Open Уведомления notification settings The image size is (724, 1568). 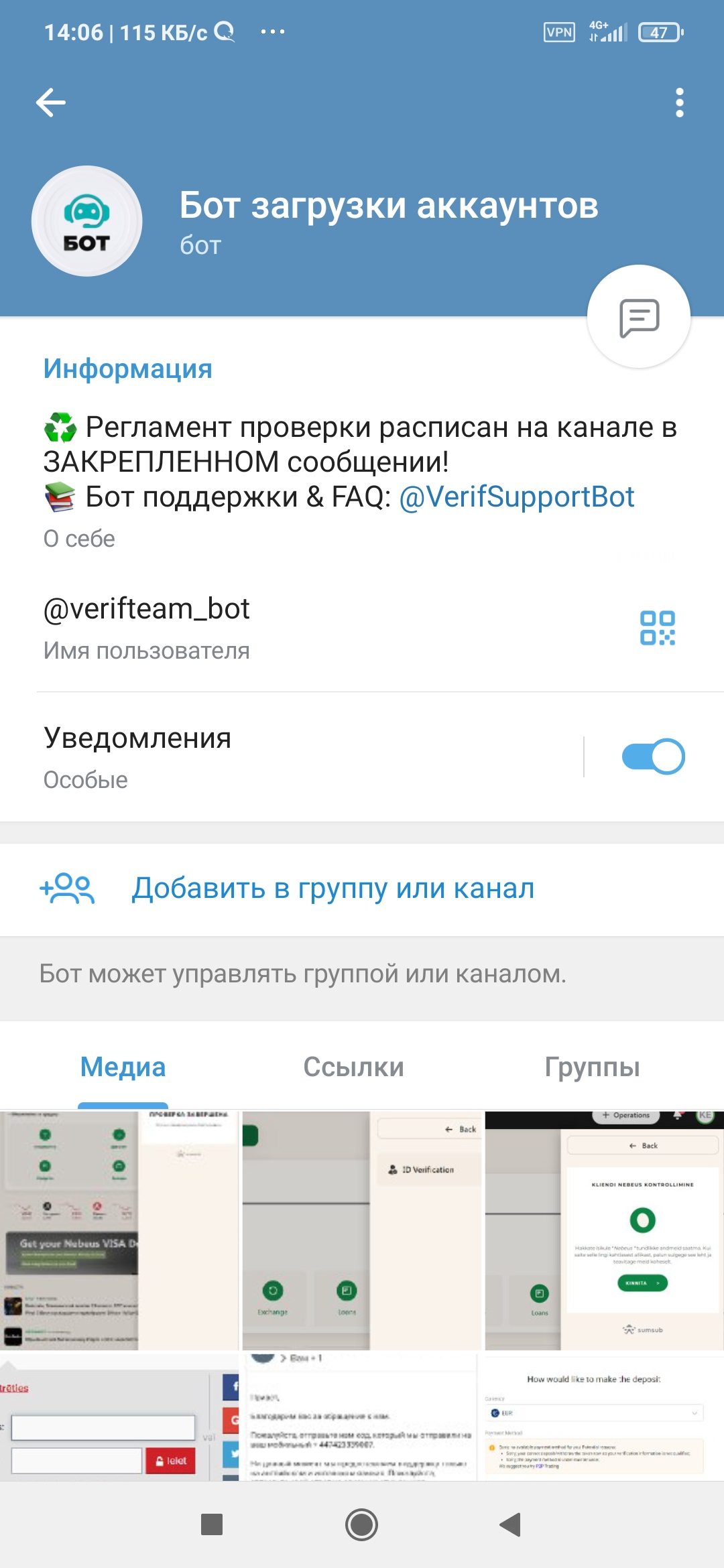coord(268,757)
